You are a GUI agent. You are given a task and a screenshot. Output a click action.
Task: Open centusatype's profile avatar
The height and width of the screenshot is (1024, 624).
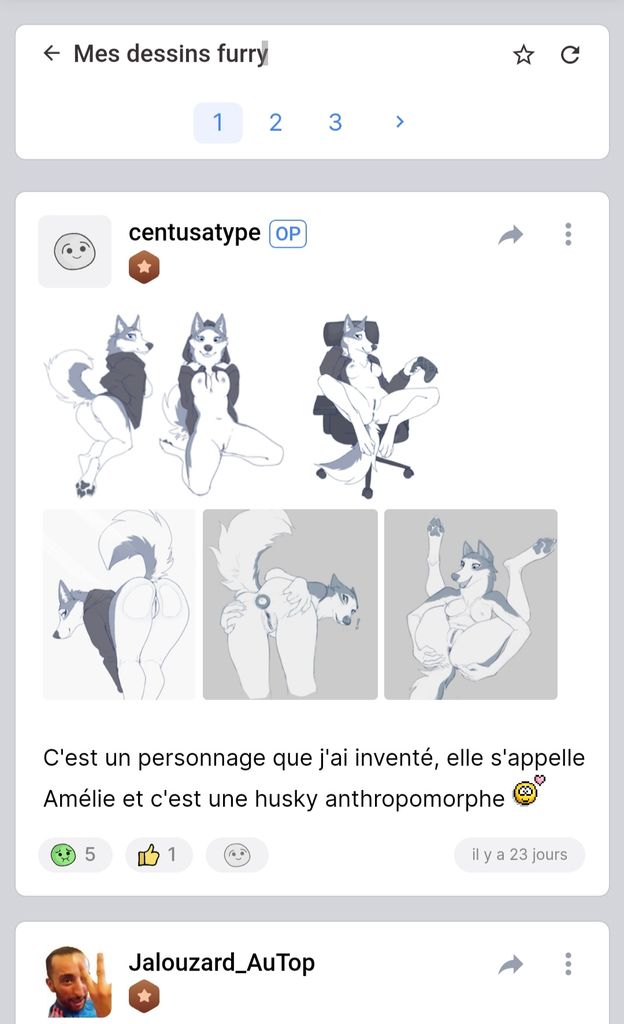pyautogui.click(x=75, y=251)
